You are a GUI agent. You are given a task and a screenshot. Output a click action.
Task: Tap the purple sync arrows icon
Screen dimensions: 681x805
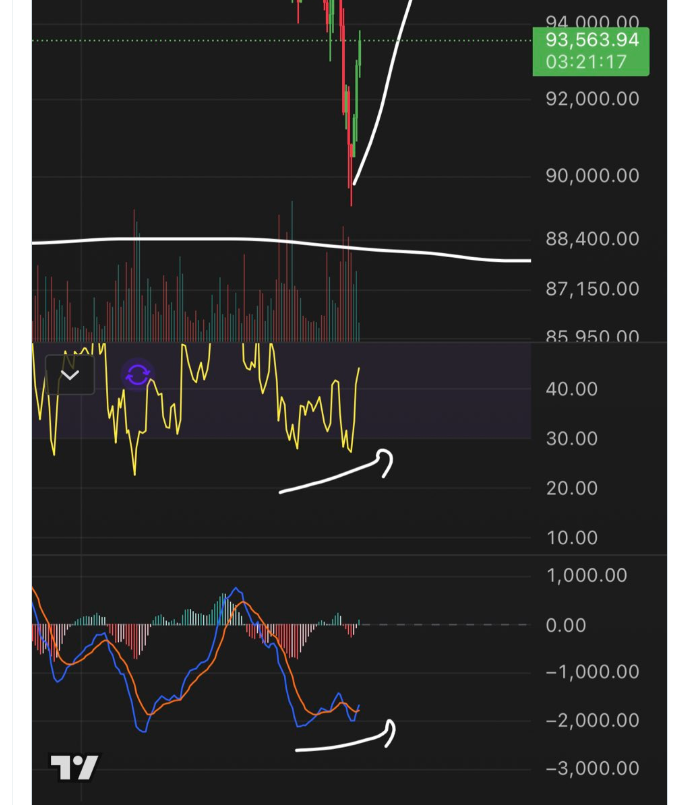point(137,375)
